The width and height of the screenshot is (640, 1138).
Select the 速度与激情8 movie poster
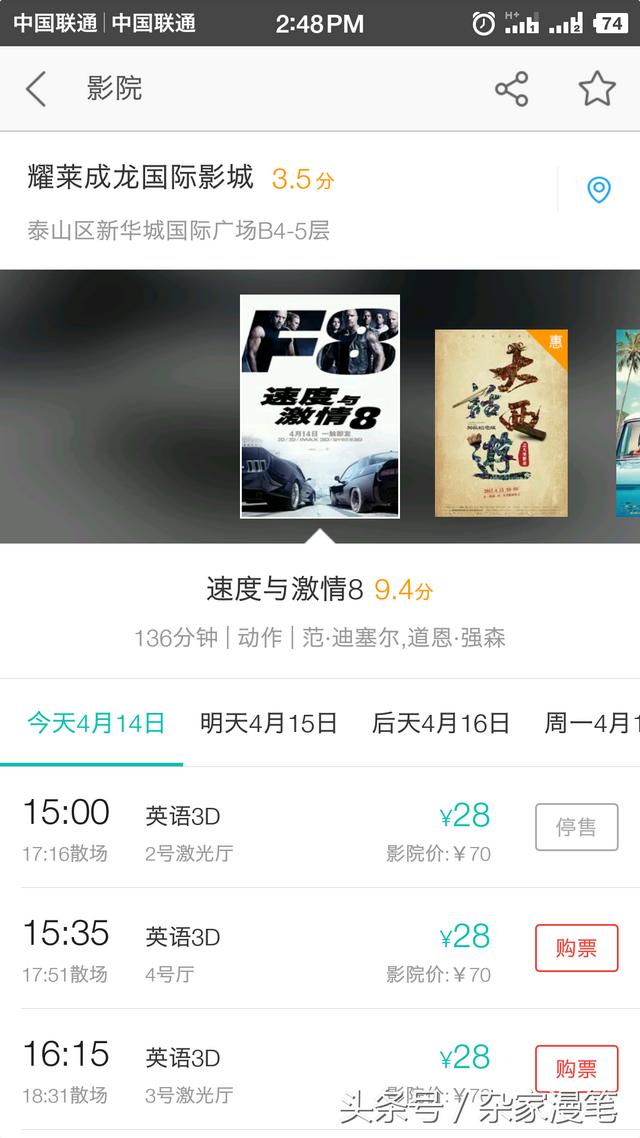coord(320,406)
